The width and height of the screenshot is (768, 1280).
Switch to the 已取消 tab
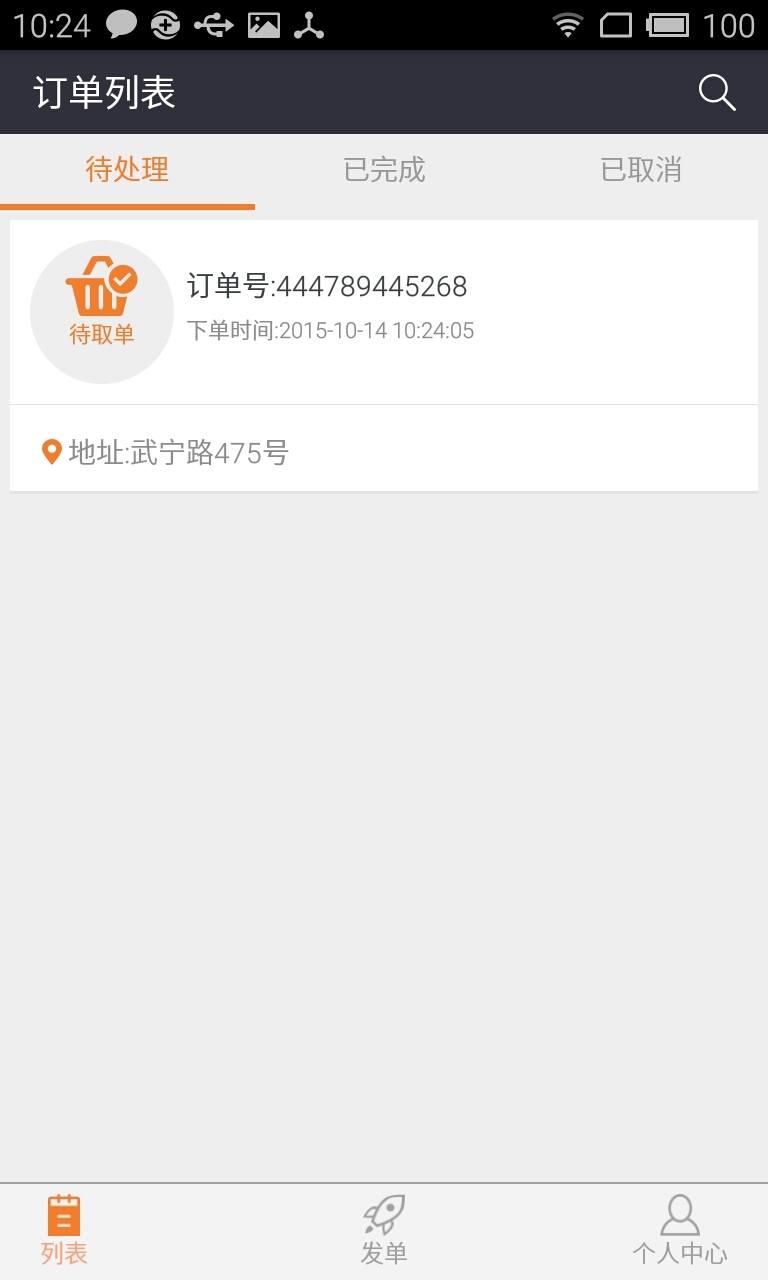[x=640, y=170]
